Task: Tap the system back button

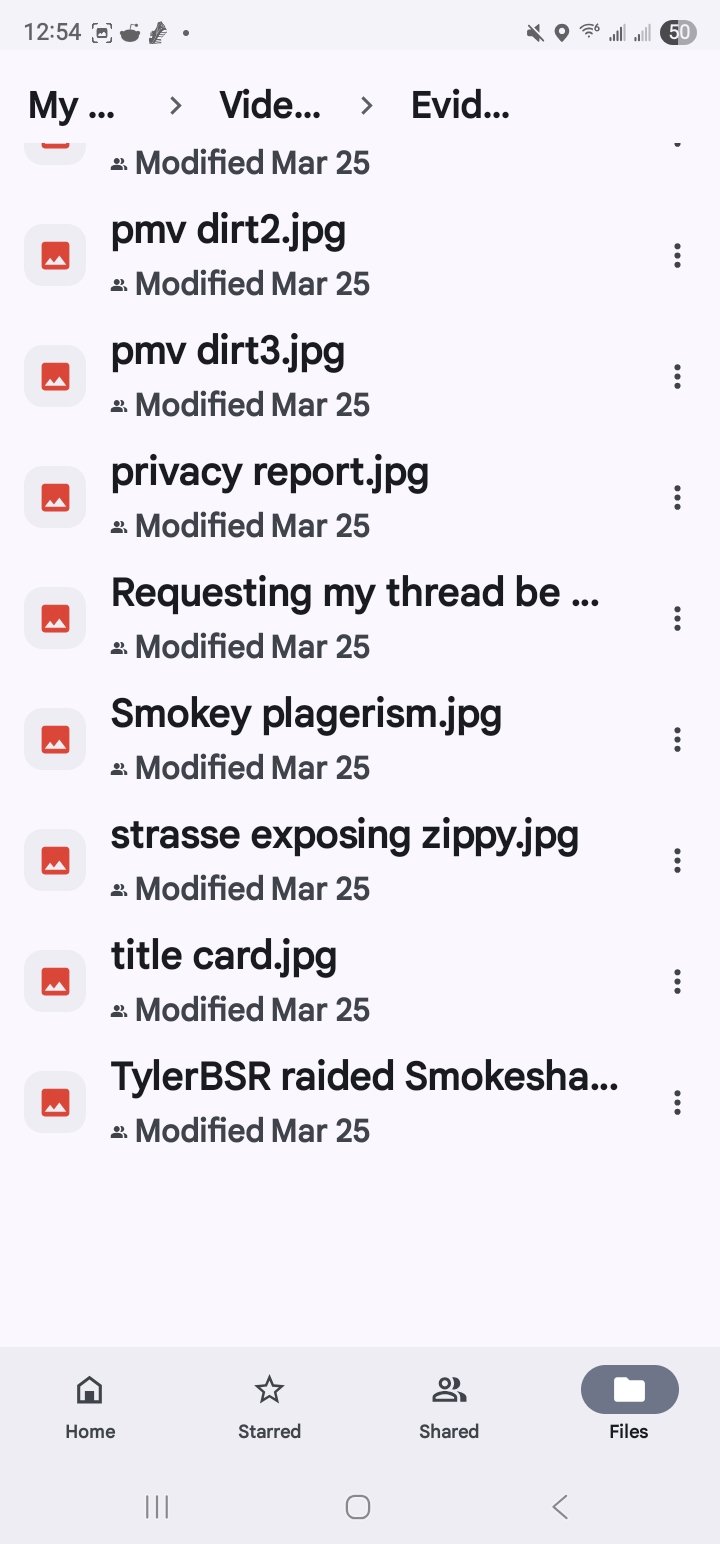Action: pyautogui.click(x=560, y=1507)
